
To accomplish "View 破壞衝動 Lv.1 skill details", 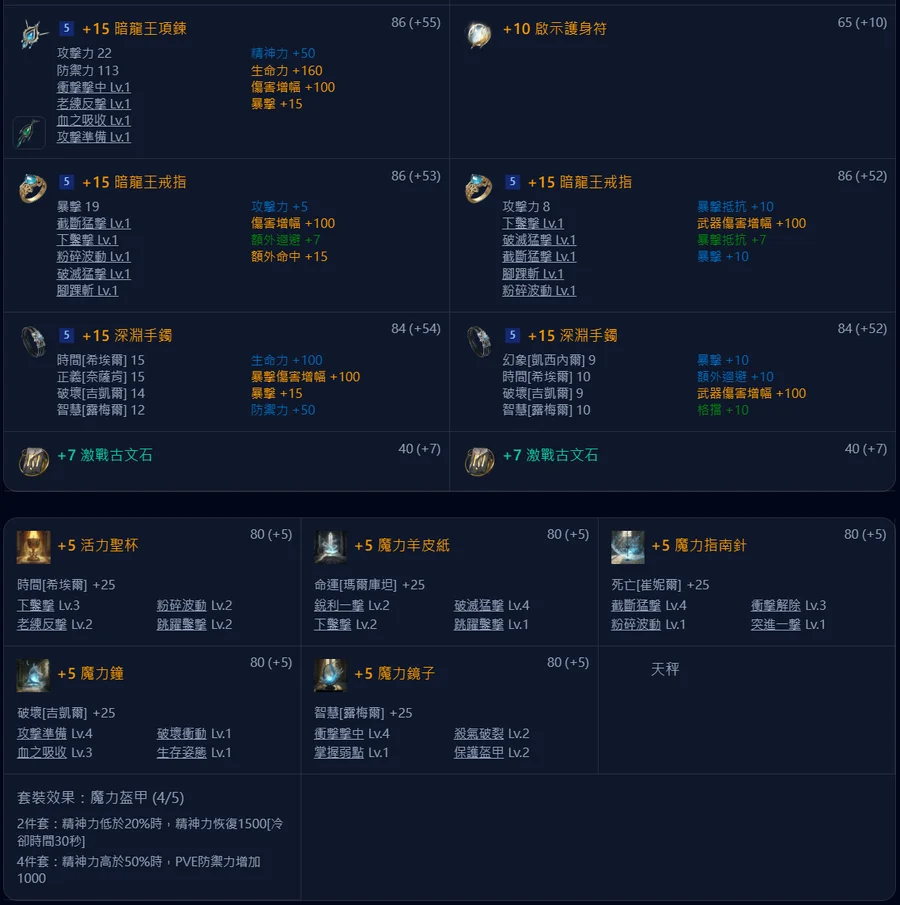I will 194,733.
